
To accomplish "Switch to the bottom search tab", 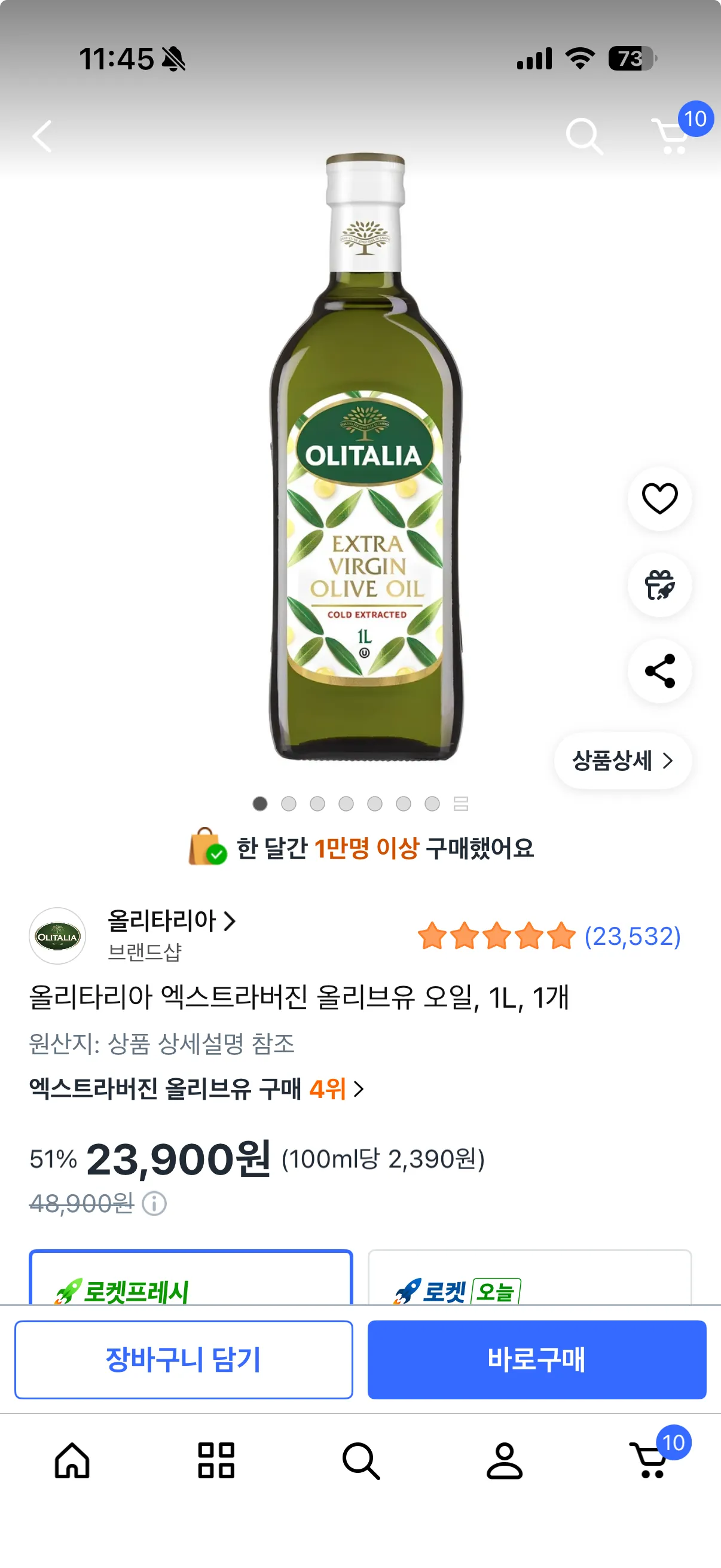I will click(361, 1460).
